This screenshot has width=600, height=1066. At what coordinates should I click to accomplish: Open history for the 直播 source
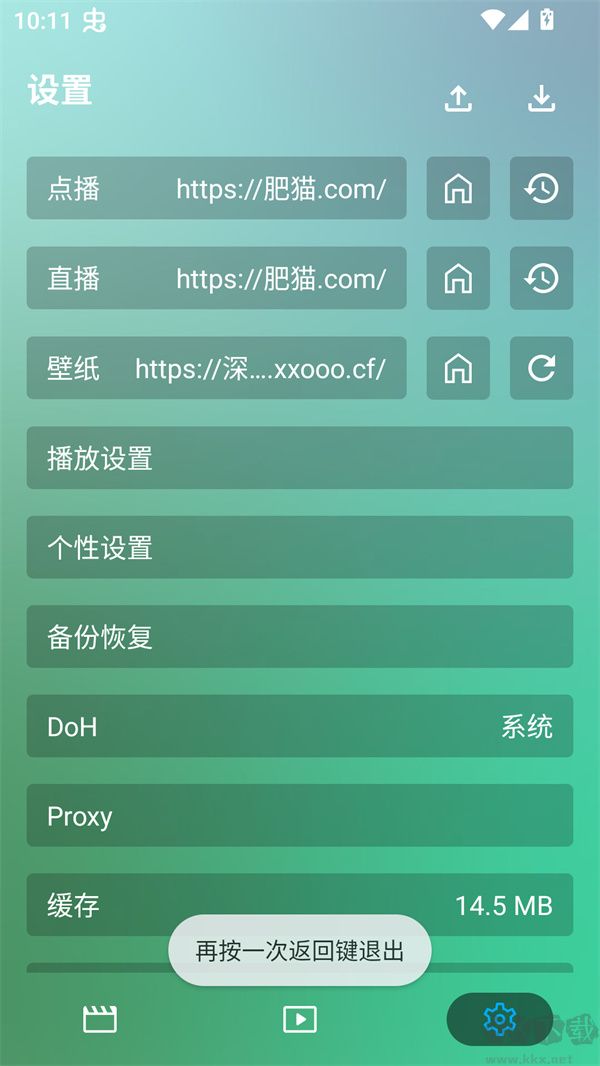click(541, 278)
